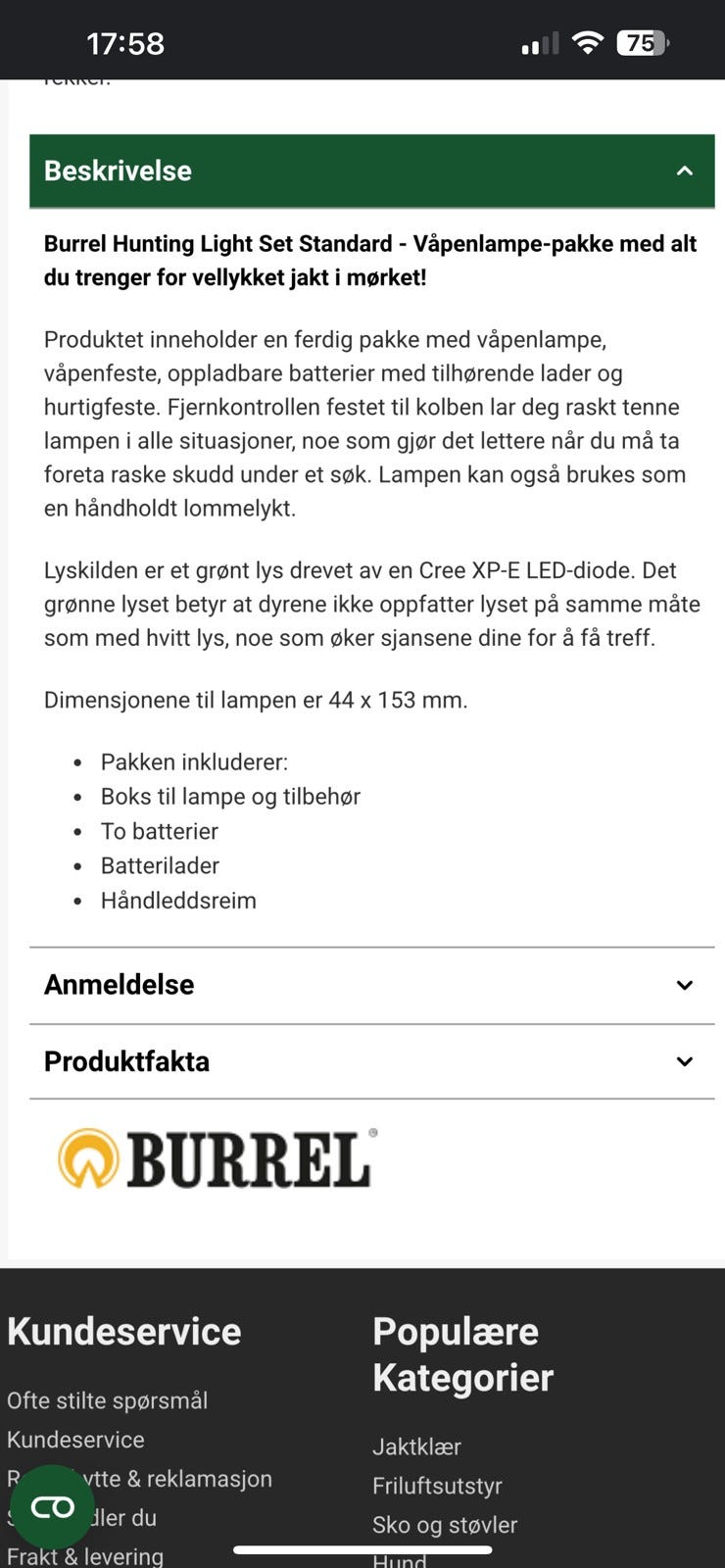
Task: Open the Ofte stilte spørsmål link
Action: pos(107,1400)
